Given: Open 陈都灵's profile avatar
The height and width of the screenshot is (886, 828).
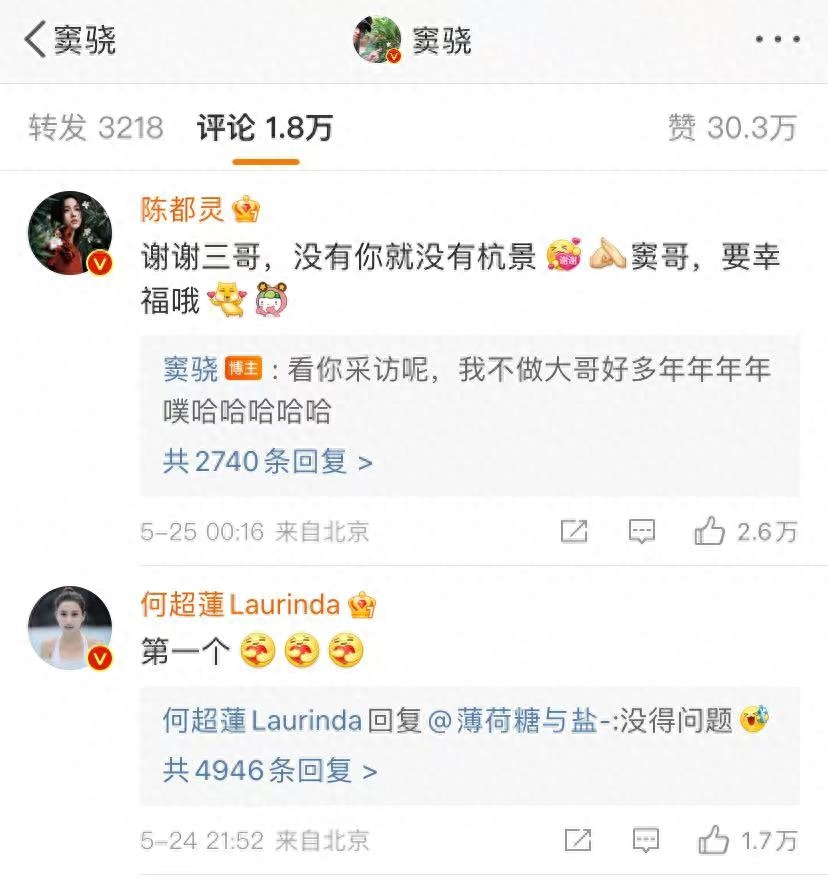Looking at the screenshot, I should tap(69, 233).
